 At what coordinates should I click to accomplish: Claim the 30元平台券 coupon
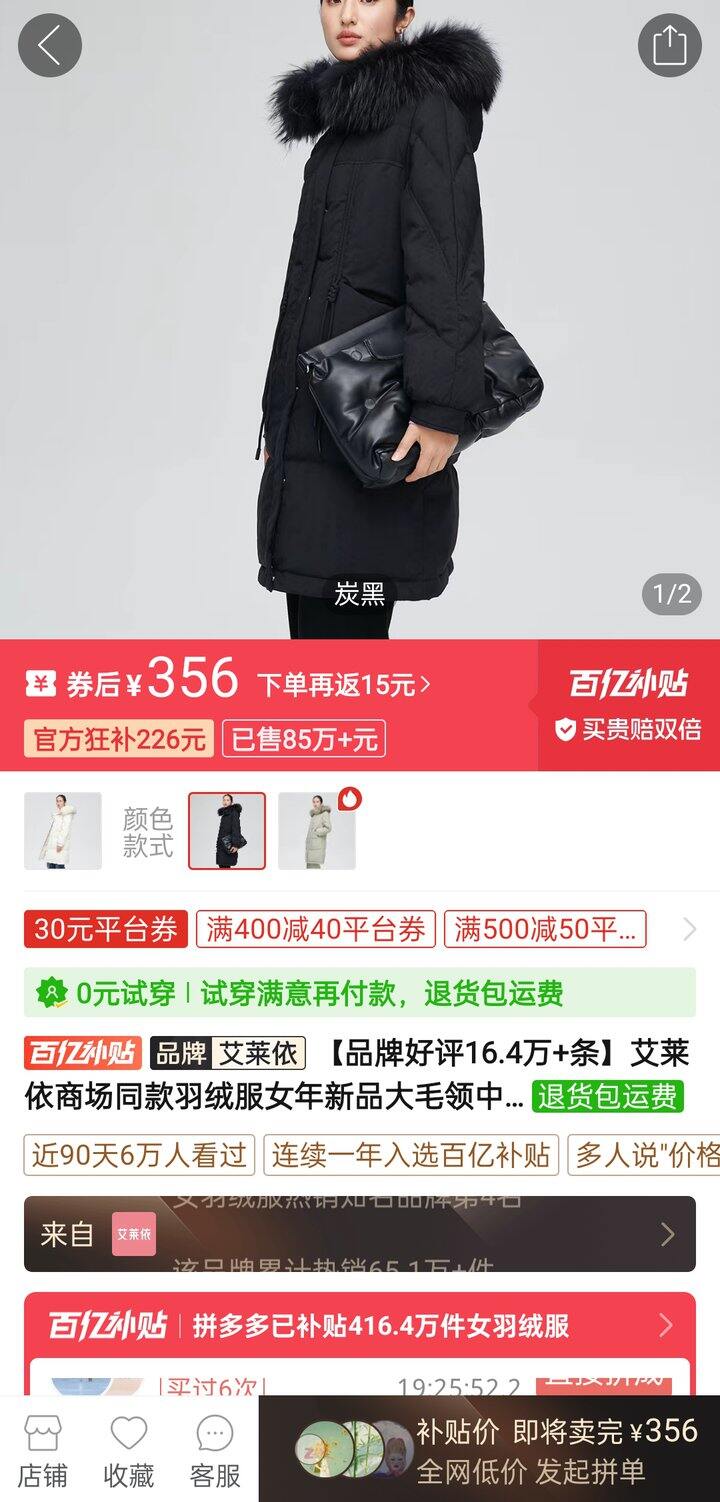[x=106, y=929]
